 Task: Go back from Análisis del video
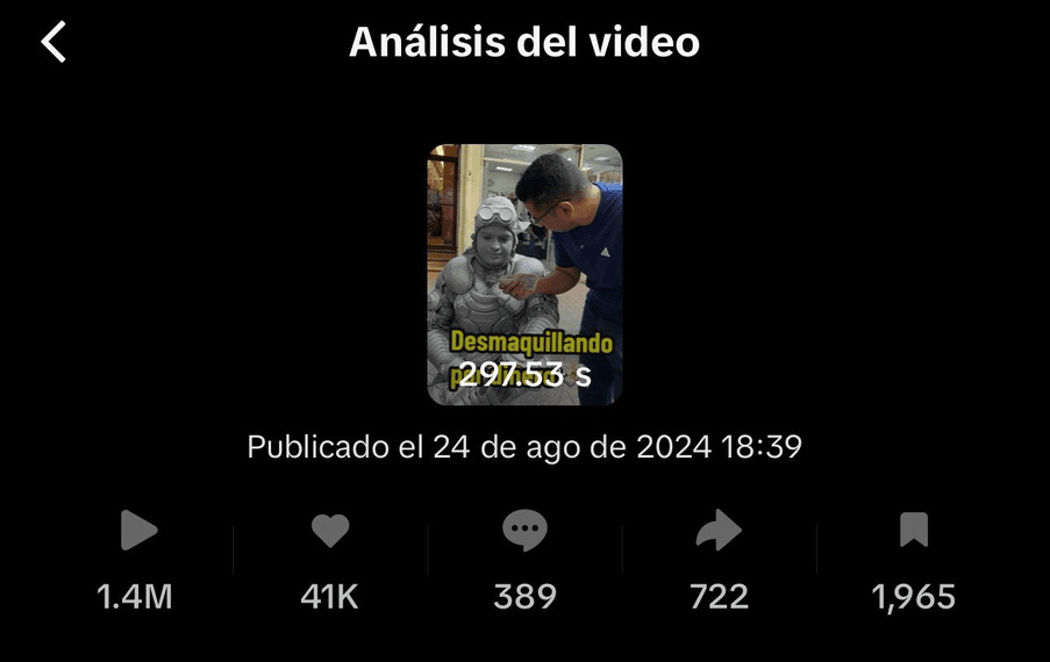[54, 43]
